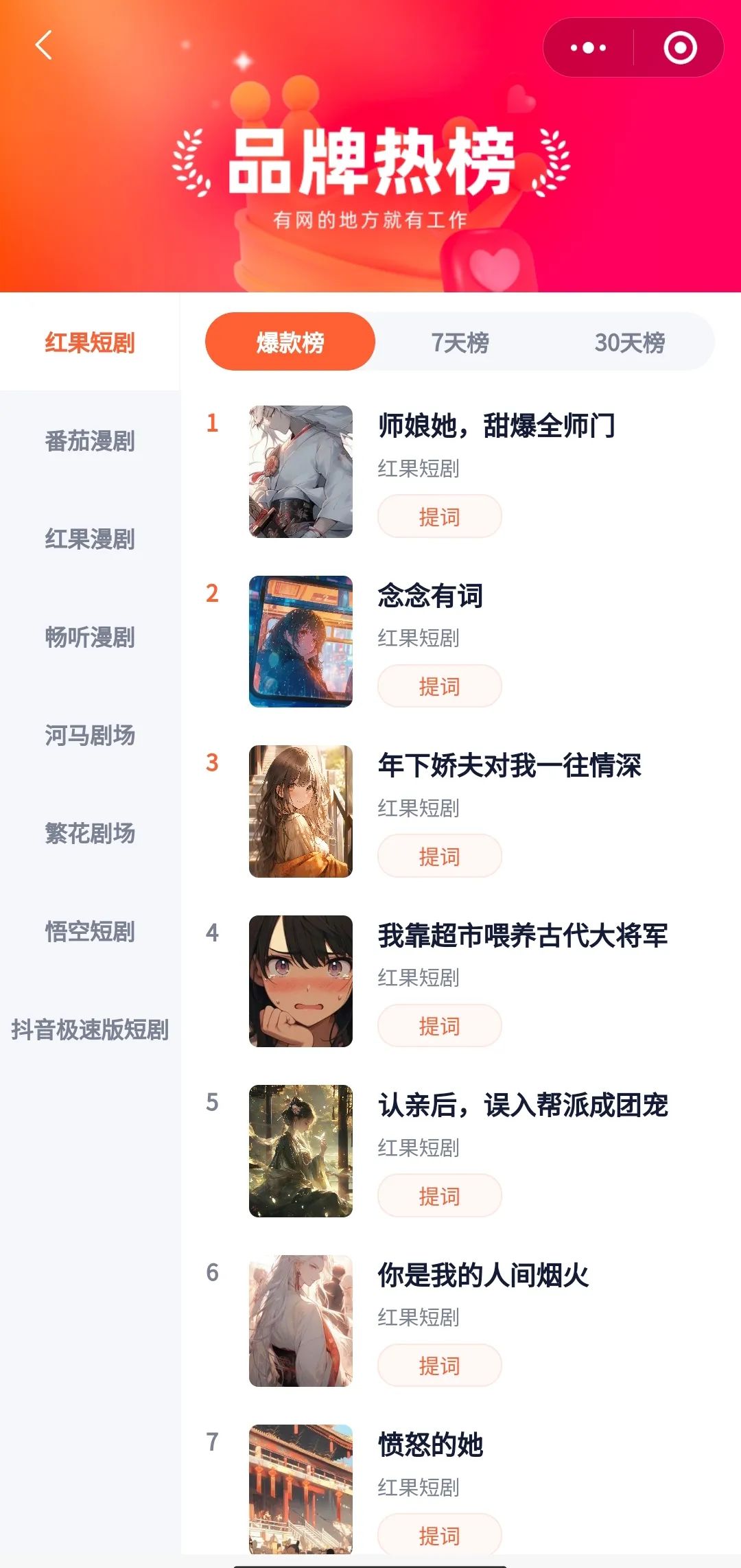Tap 提词 for 师娘她，甜爆全师门

click(x=439, y=516)
